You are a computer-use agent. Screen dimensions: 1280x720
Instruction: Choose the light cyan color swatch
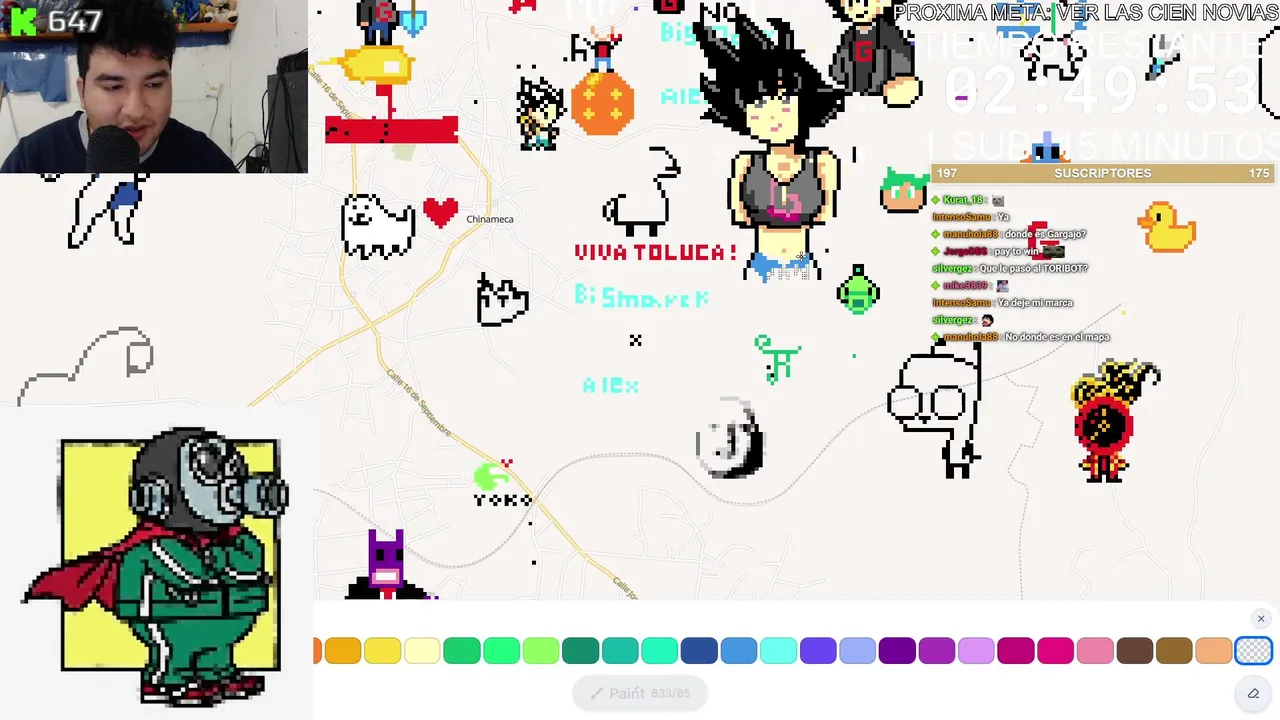click(x=778, y=651)
